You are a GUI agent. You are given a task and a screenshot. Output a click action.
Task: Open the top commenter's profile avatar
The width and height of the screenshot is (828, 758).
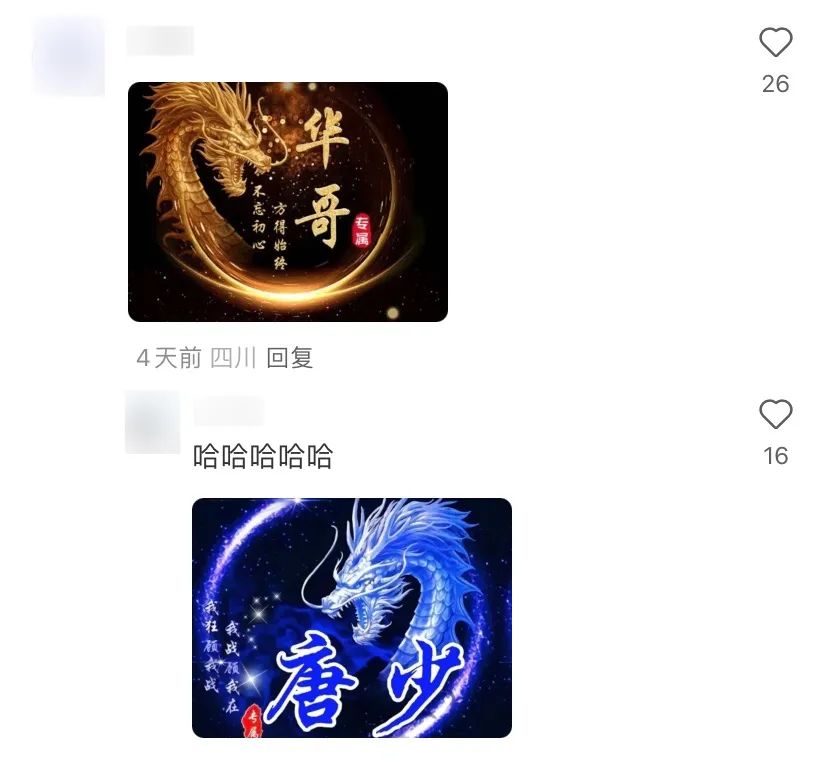pos(69,57)
